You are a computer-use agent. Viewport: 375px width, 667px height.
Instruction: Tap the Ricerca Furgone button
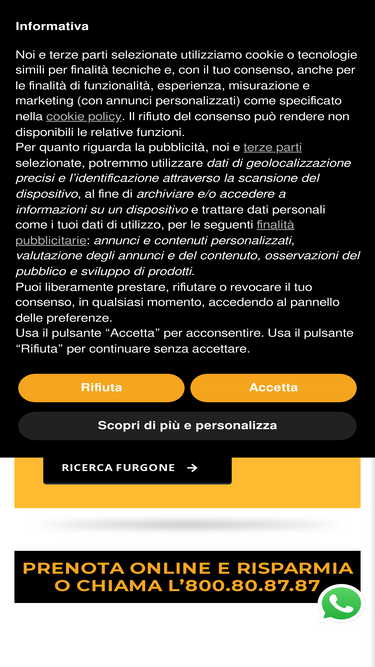click(137, 468)
